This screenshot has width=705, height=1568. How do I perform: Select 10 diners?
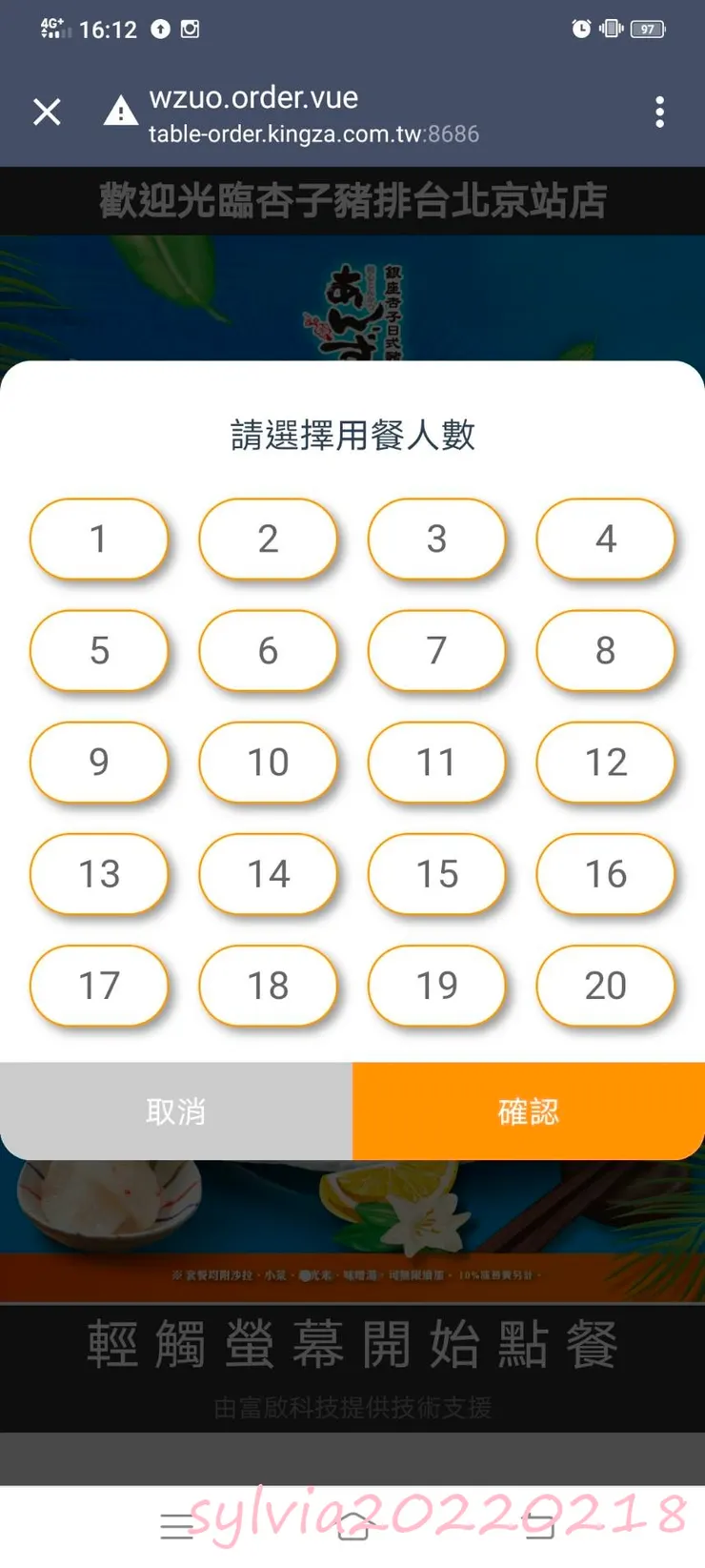pyautogui.click(x=268, y=763)
